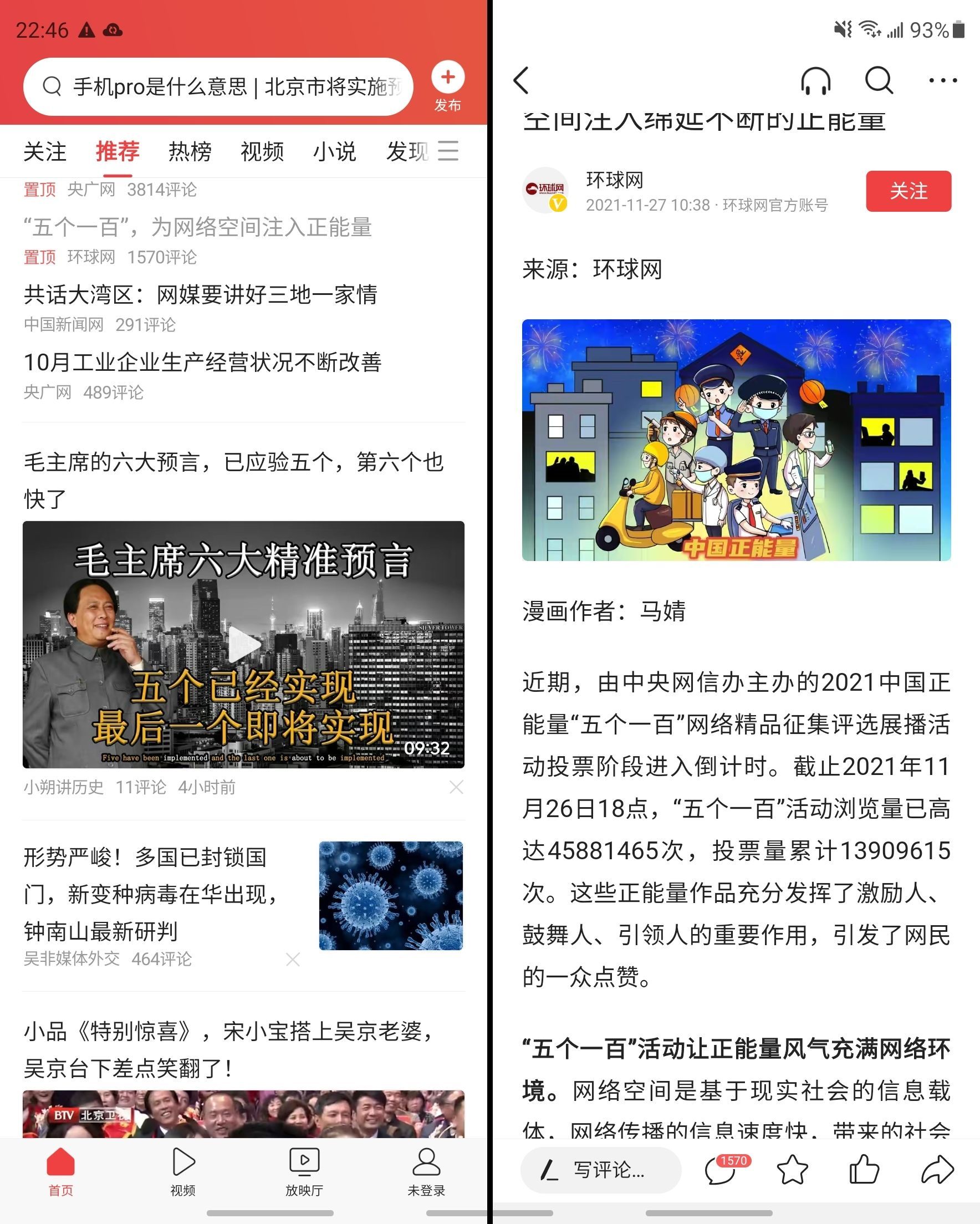This screenshot has width=980, height=1224.
Task: Dismiss the 小朔讲历史 video card
Action: tap(456, 787)
